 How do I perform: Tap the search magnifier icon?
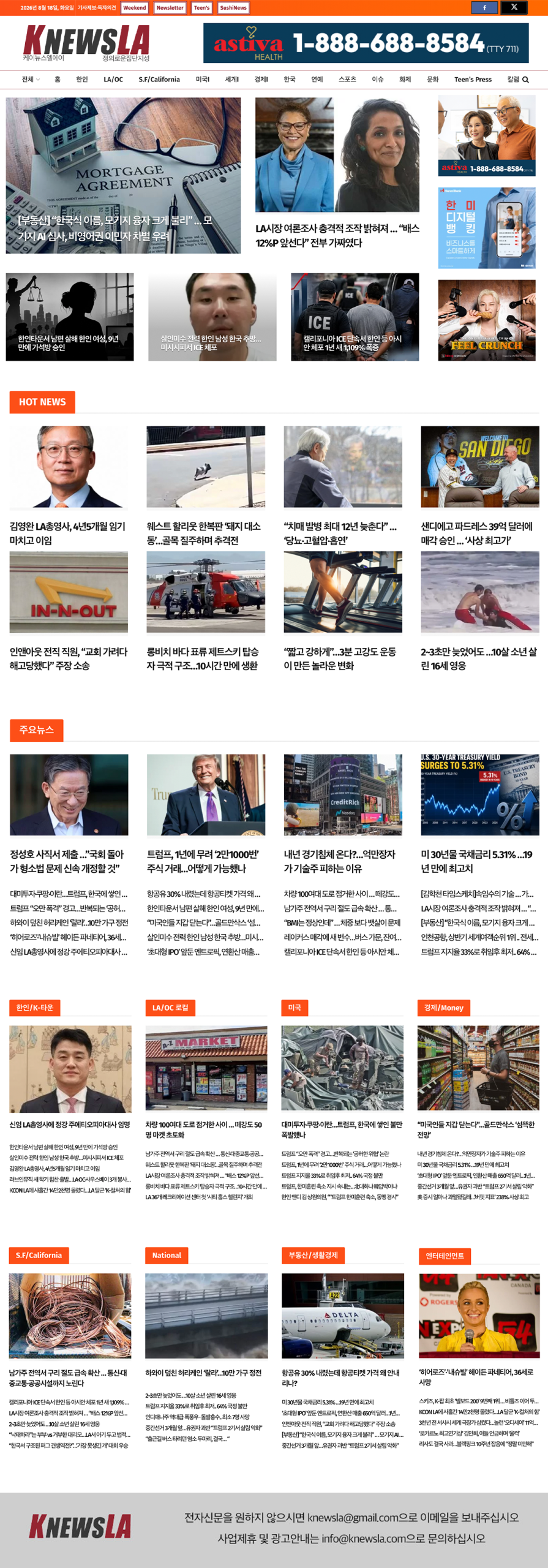click(525, 80)
